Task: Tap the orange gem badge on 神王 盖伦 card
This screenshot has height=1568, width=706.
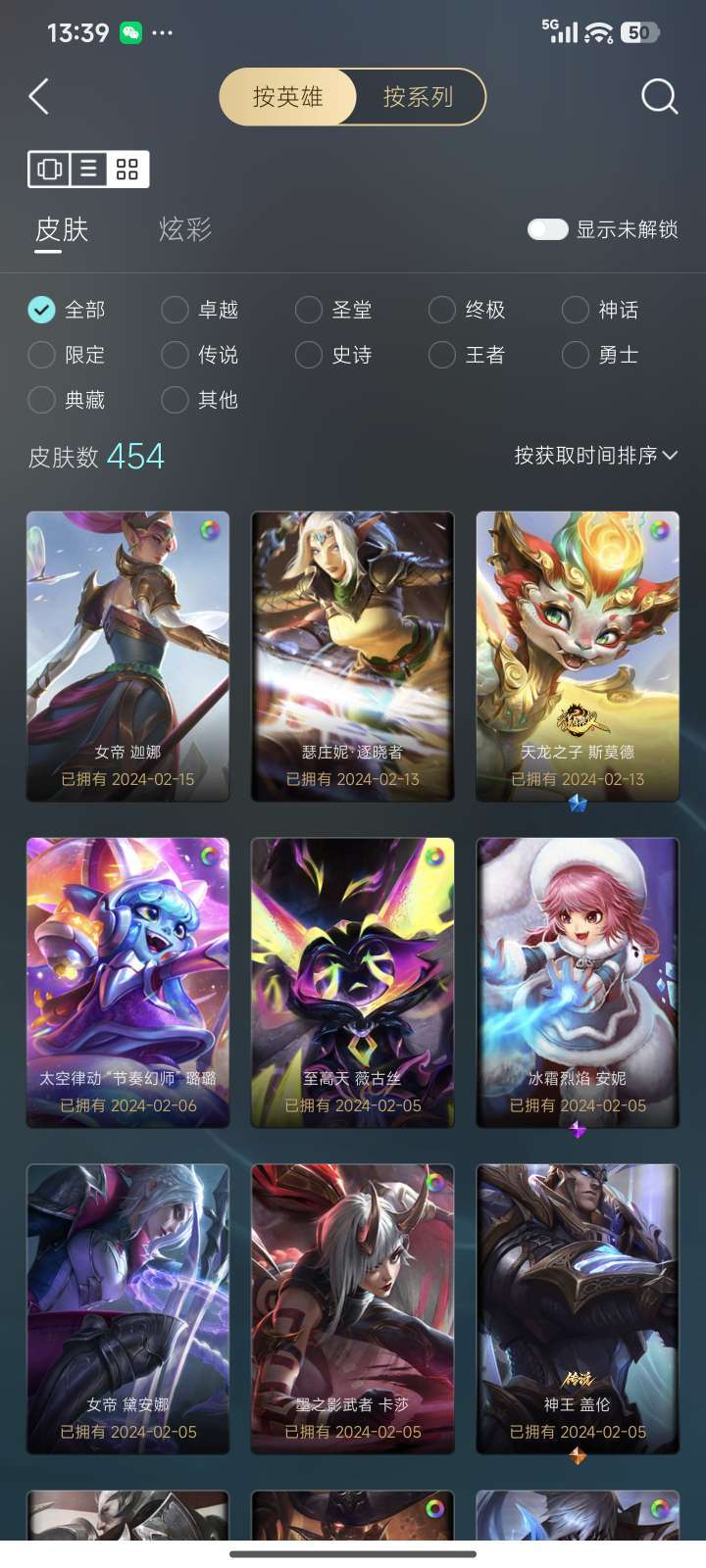Action: coord(578,1457)
